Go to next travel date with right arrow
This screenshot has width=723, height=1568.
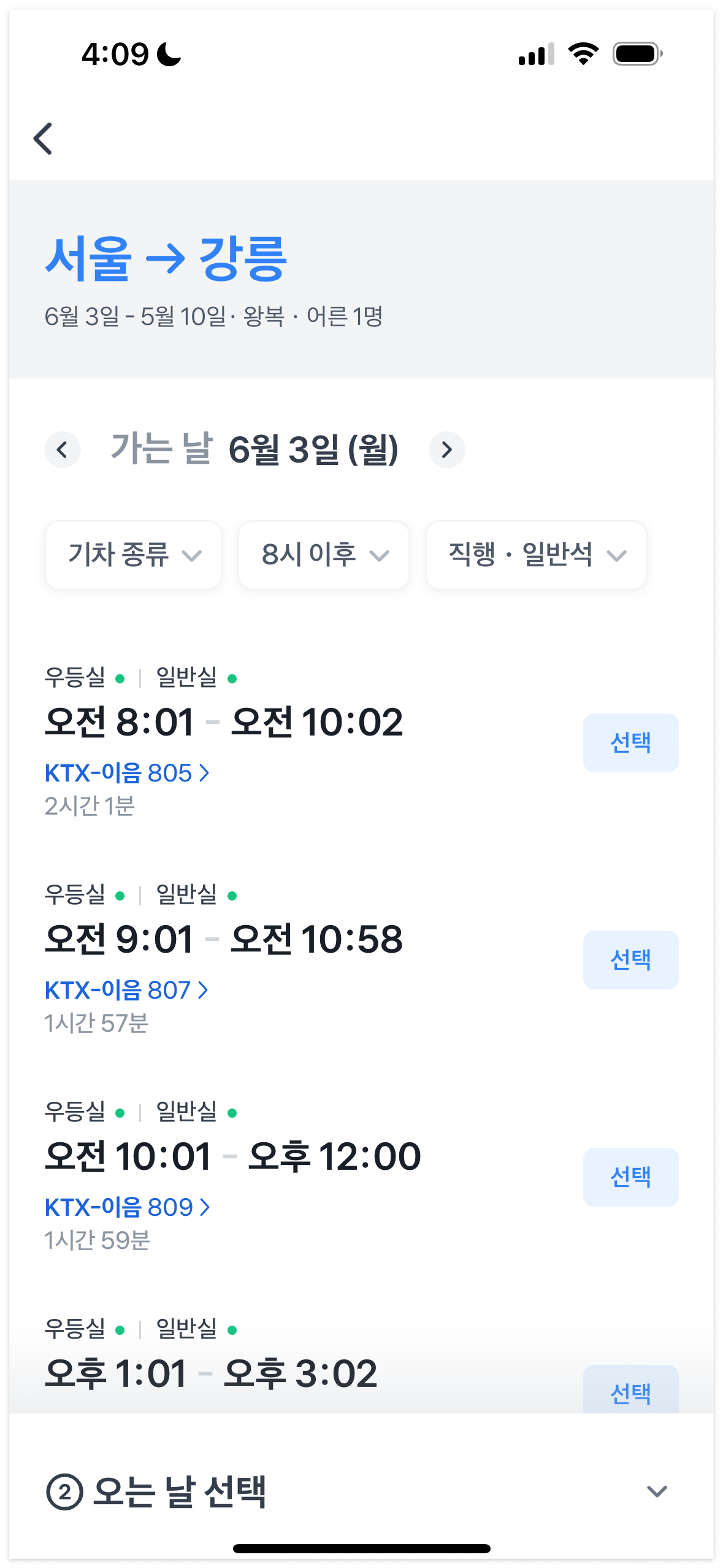tap(447, 450)
